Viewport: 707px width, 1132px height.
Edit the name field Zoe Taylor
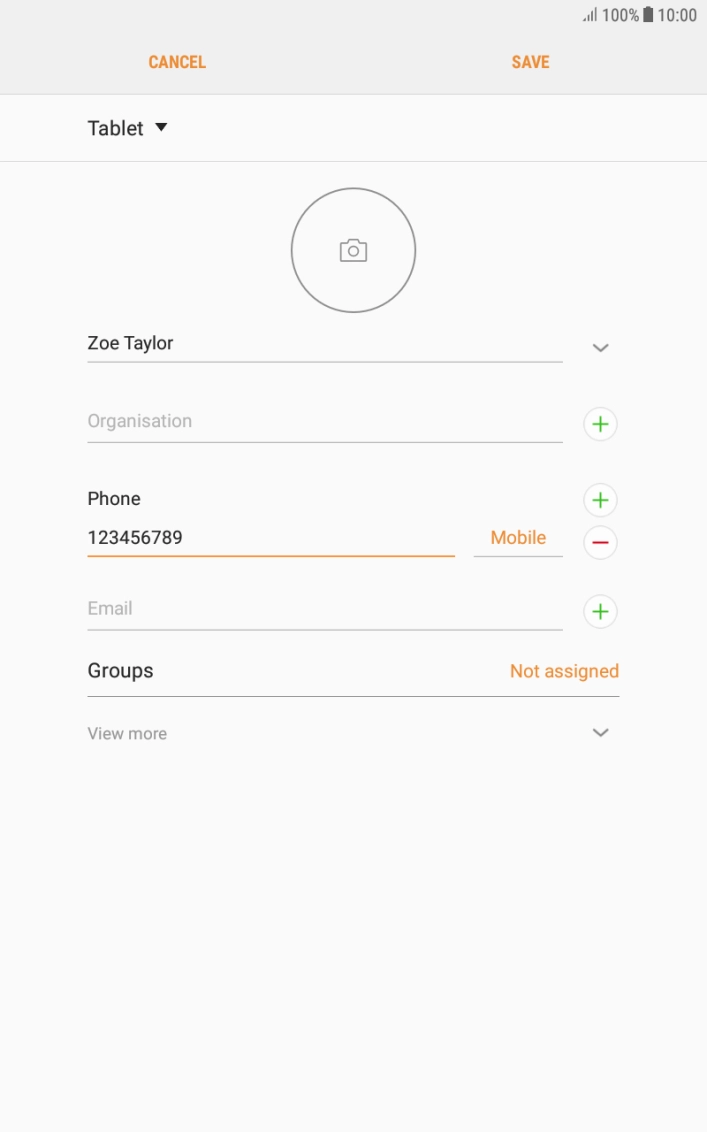click(x=324, y=344)
